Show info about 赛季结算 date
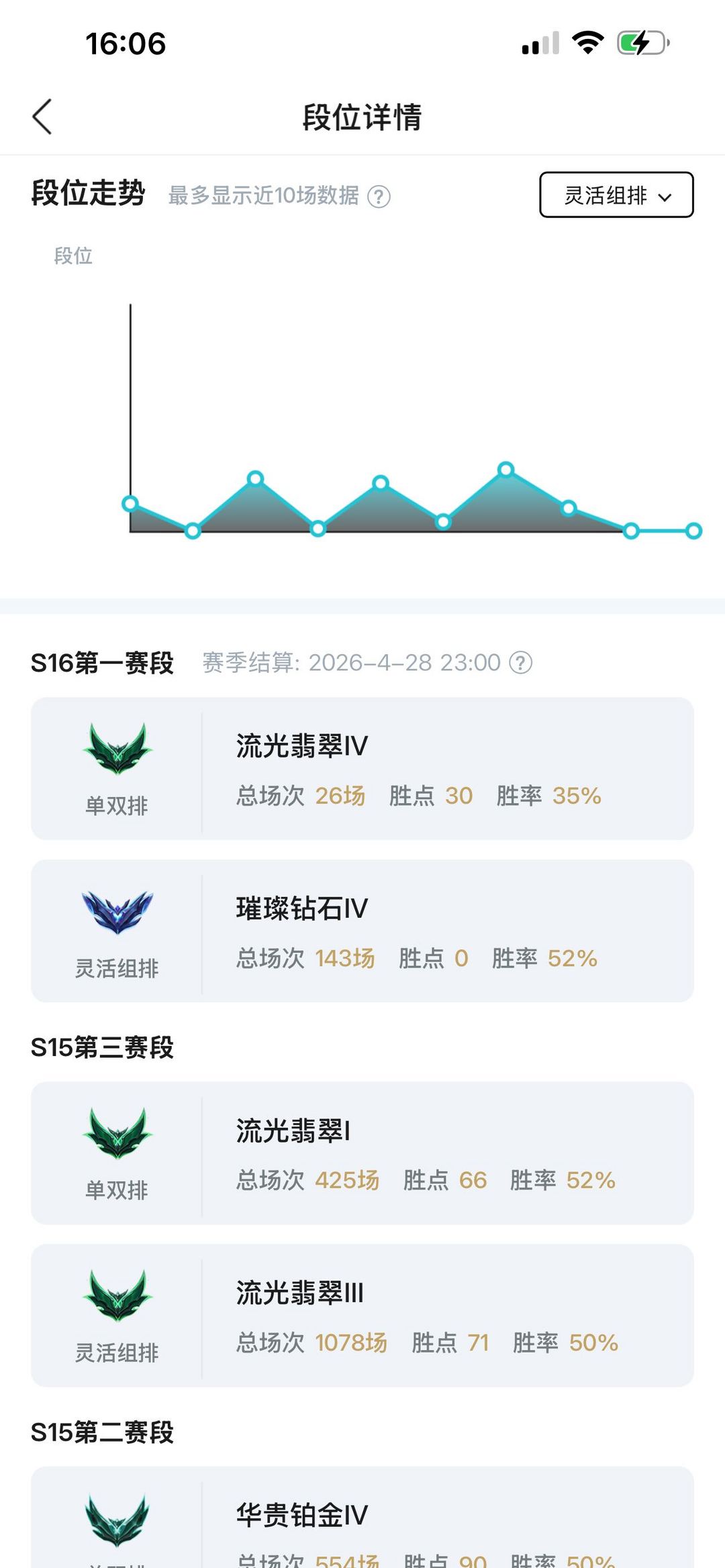725x1568 pixels. pyautogui.click(x=521, y=663)
